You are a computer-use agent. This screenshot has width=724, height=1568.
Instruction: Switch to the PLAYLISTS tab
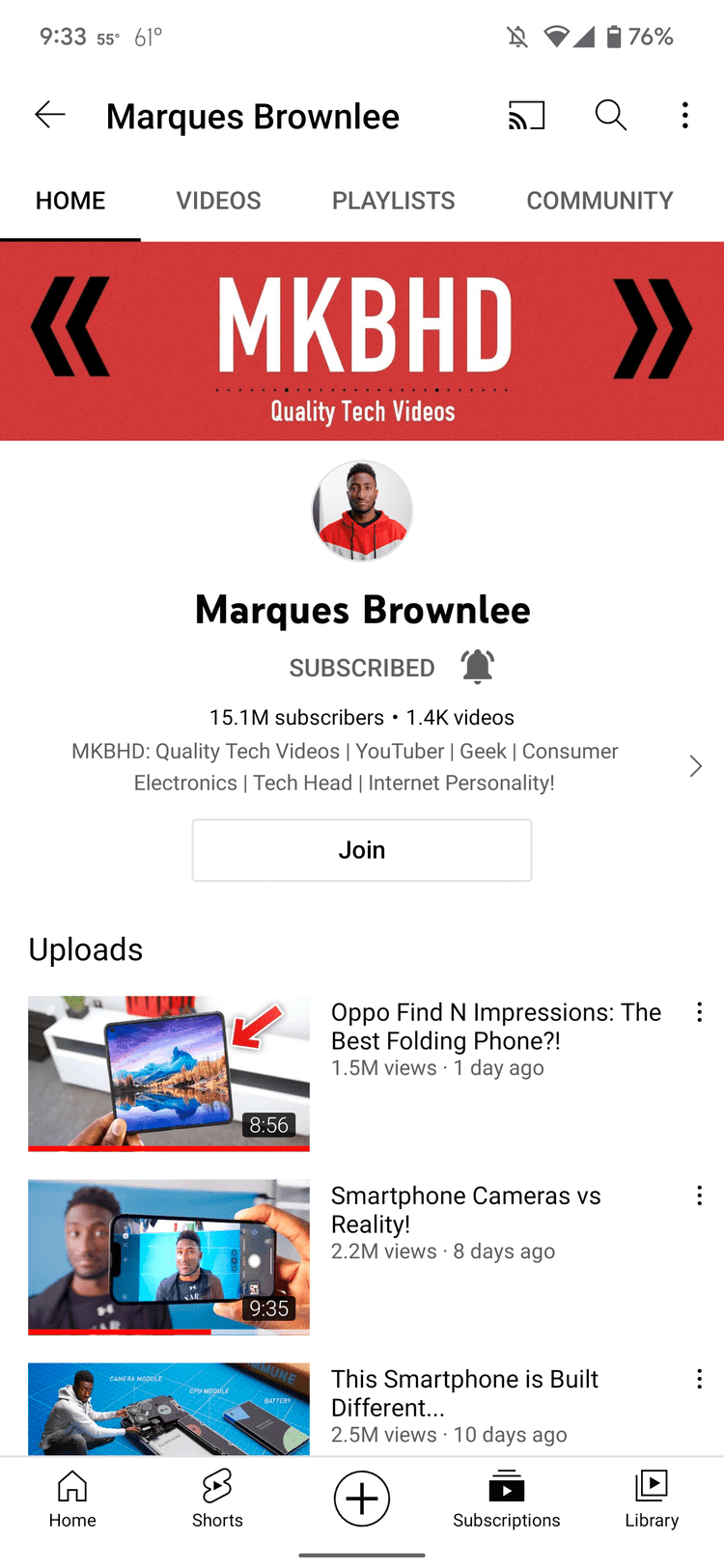coord(393,201)
